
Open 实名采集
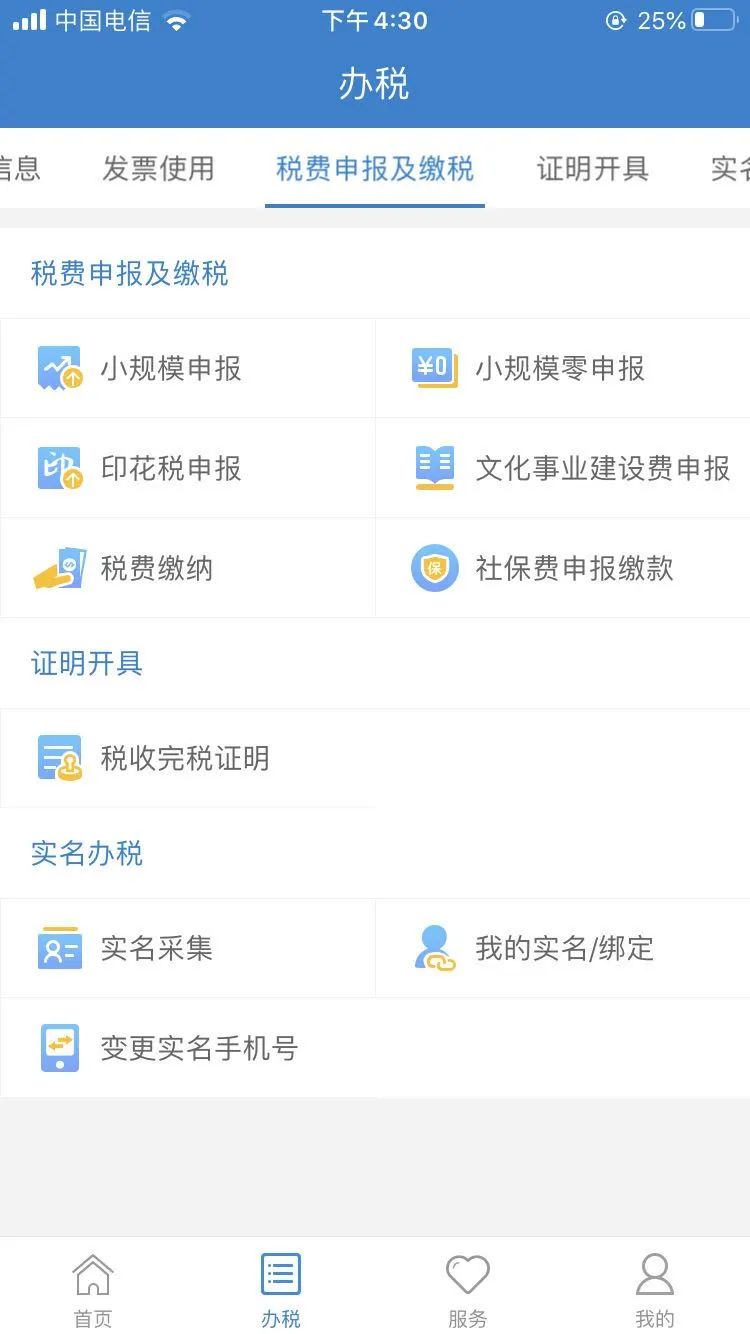point(188,948)
